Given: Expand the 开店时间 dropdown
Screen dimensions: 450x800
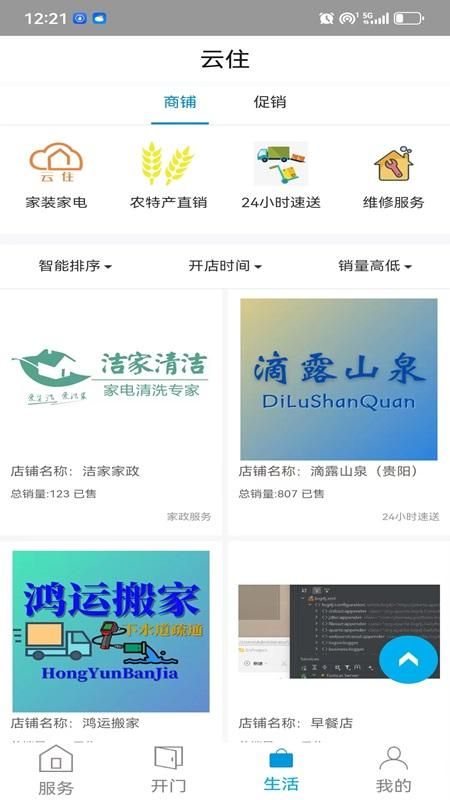Looking at the screenshot, I should point(225,266).
